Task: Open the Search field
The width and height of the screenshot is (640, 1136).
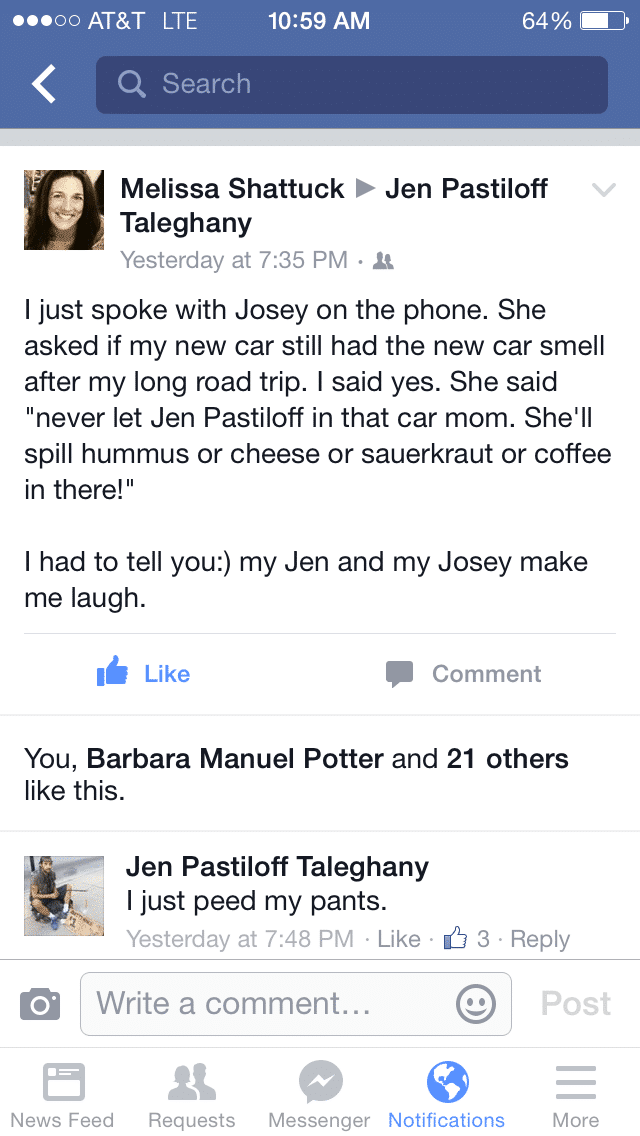Action: [x=351, y=85]
